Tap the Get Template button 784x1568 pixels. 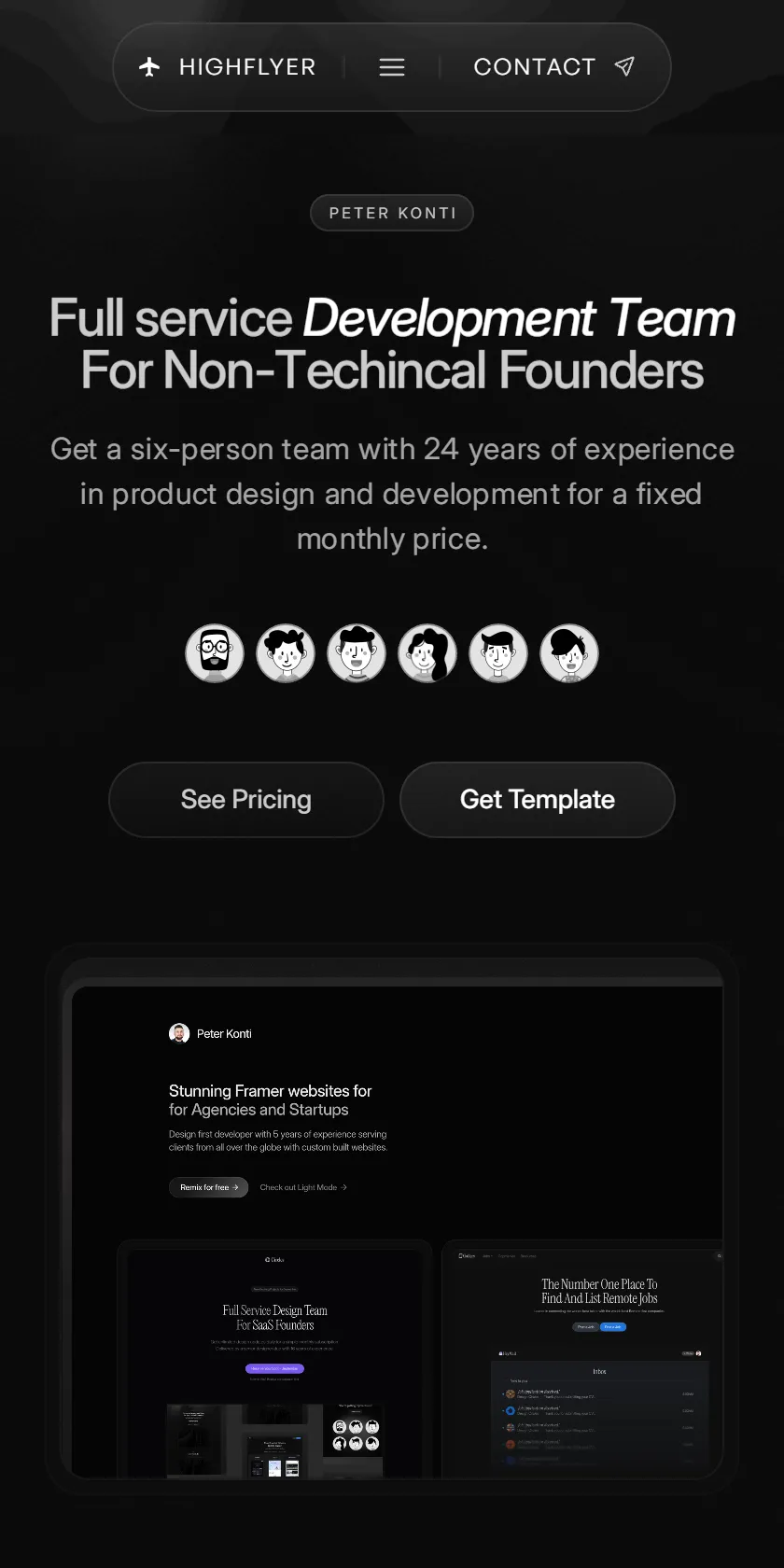point(538,800)
